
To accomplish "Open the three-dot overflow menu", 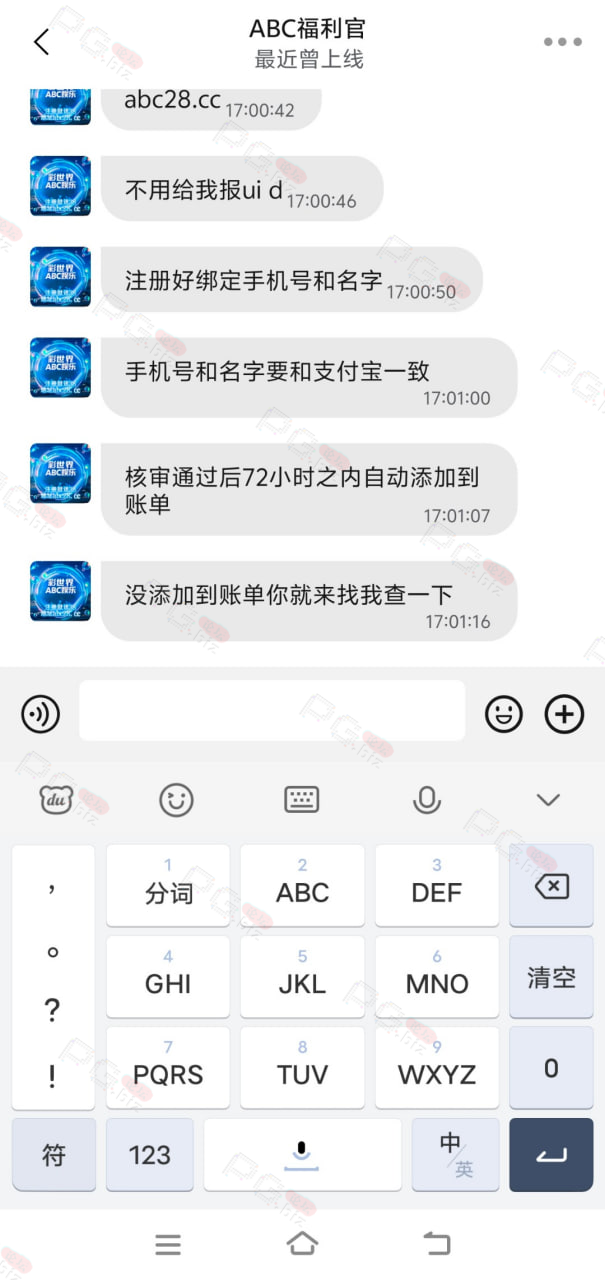I will pos(562,42).
